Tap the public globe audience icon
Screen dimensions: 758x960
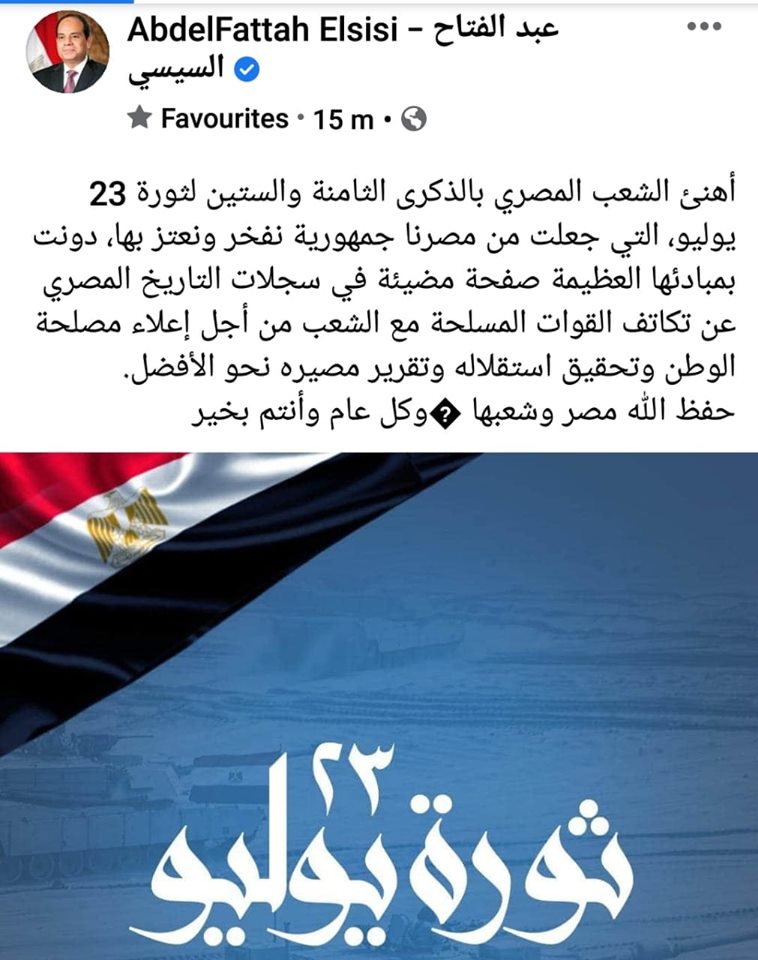coord(414,120)
